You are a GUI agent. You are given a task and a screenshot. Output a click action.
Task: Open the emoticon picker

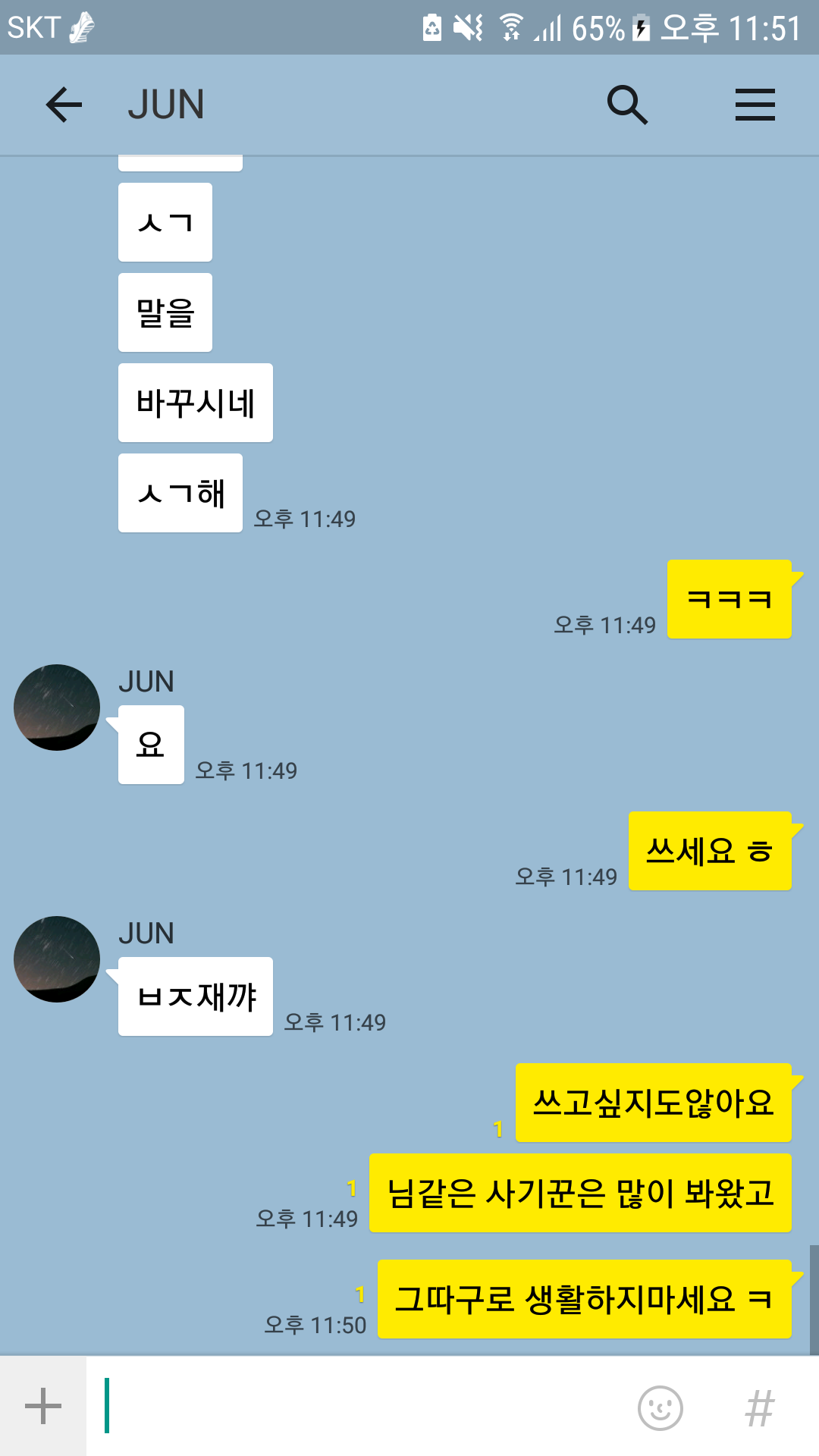pyautogui.click(x=660, y=1407)
